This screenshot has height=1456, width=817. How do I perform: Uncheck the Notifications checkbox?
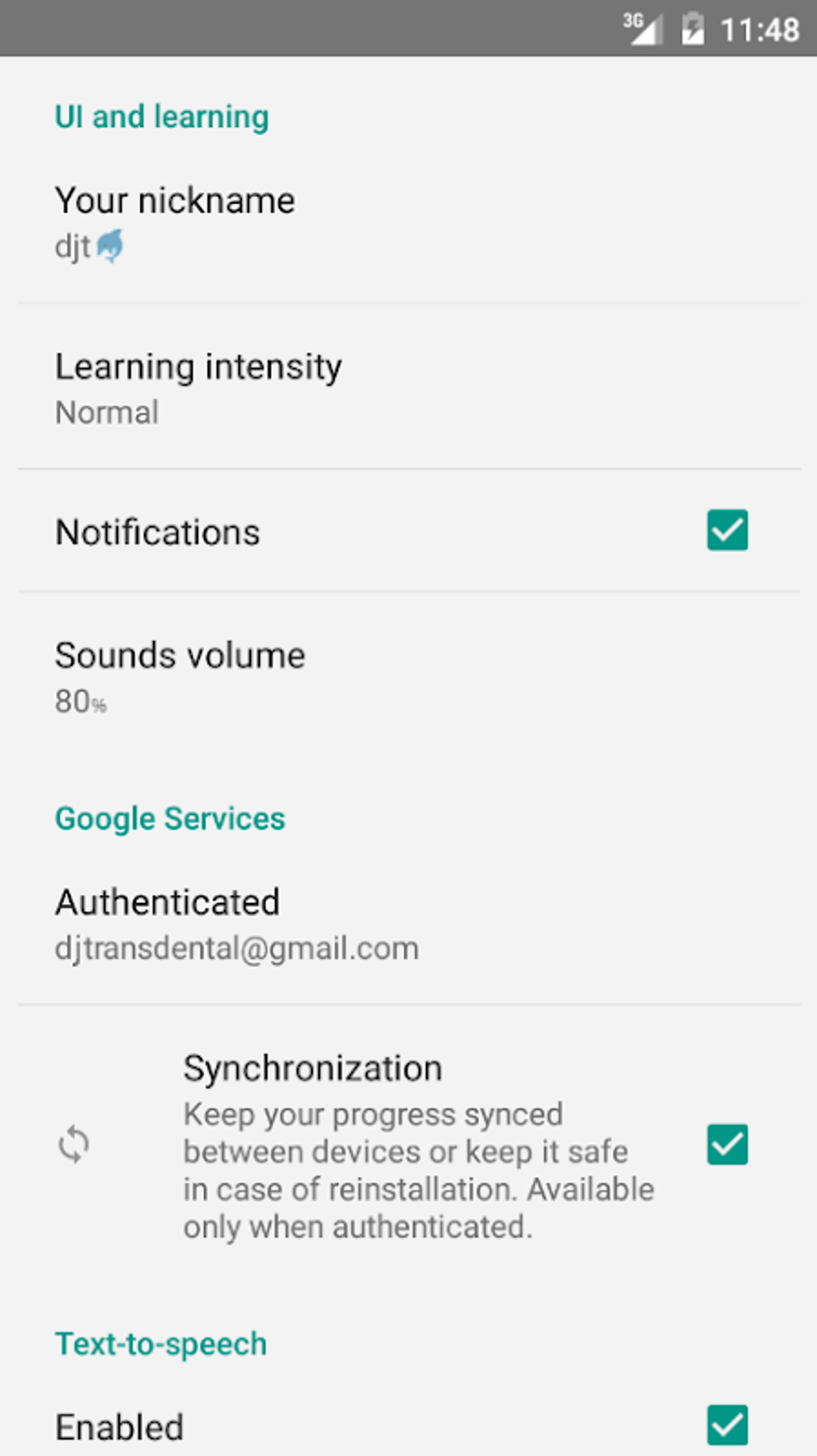(x=726, y=530)
